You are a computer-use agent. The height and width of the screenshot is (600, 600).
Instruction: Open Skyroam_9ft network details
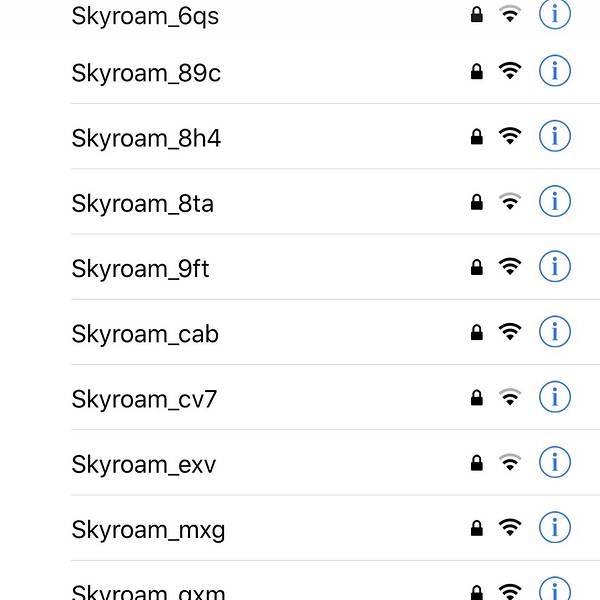point(554,266)
